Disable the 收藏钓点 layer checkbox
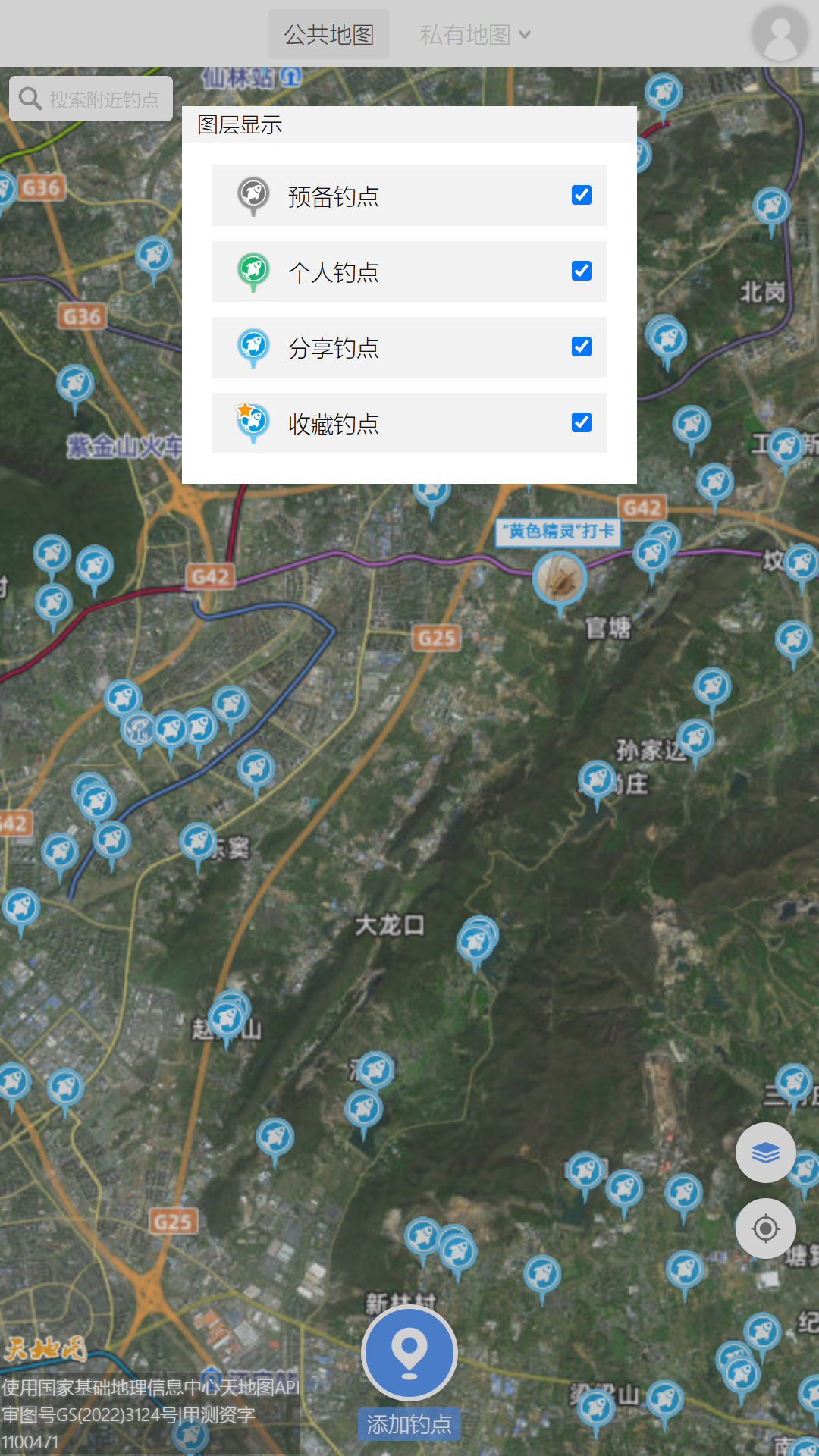The image size is (819, 1456). click(x=581, y=422)
